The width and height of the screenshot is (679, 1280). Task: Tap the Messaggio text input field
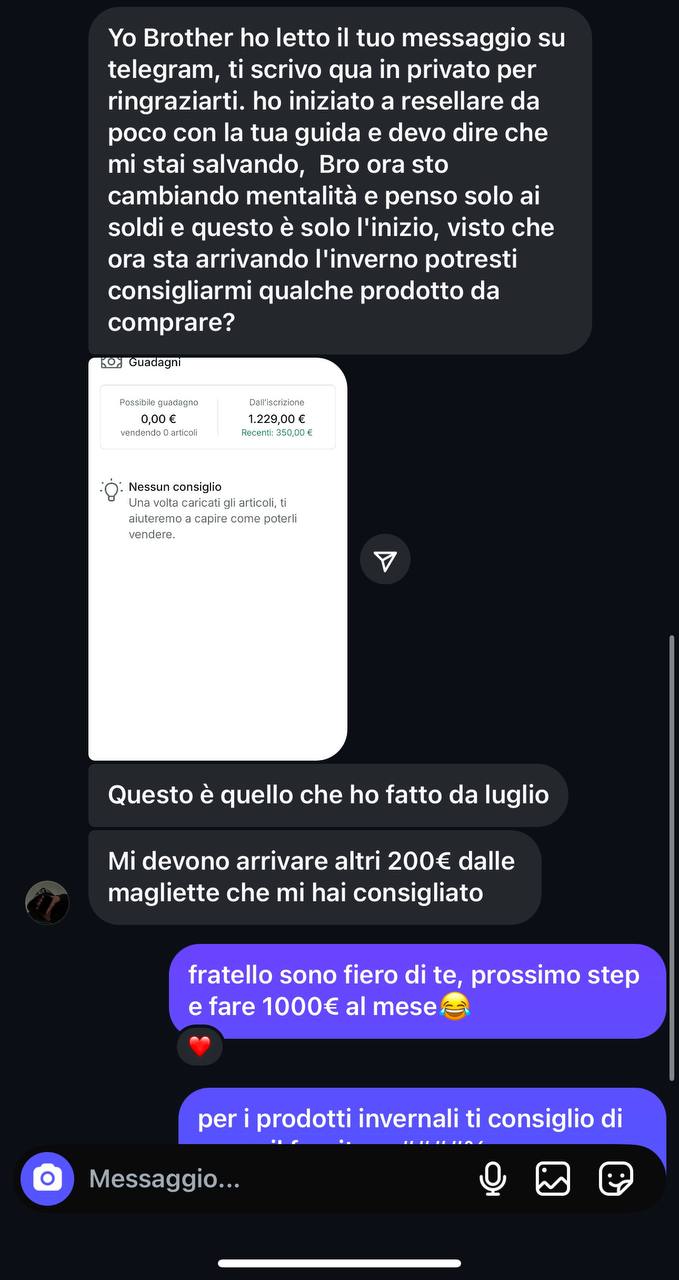click(270, 1179)
